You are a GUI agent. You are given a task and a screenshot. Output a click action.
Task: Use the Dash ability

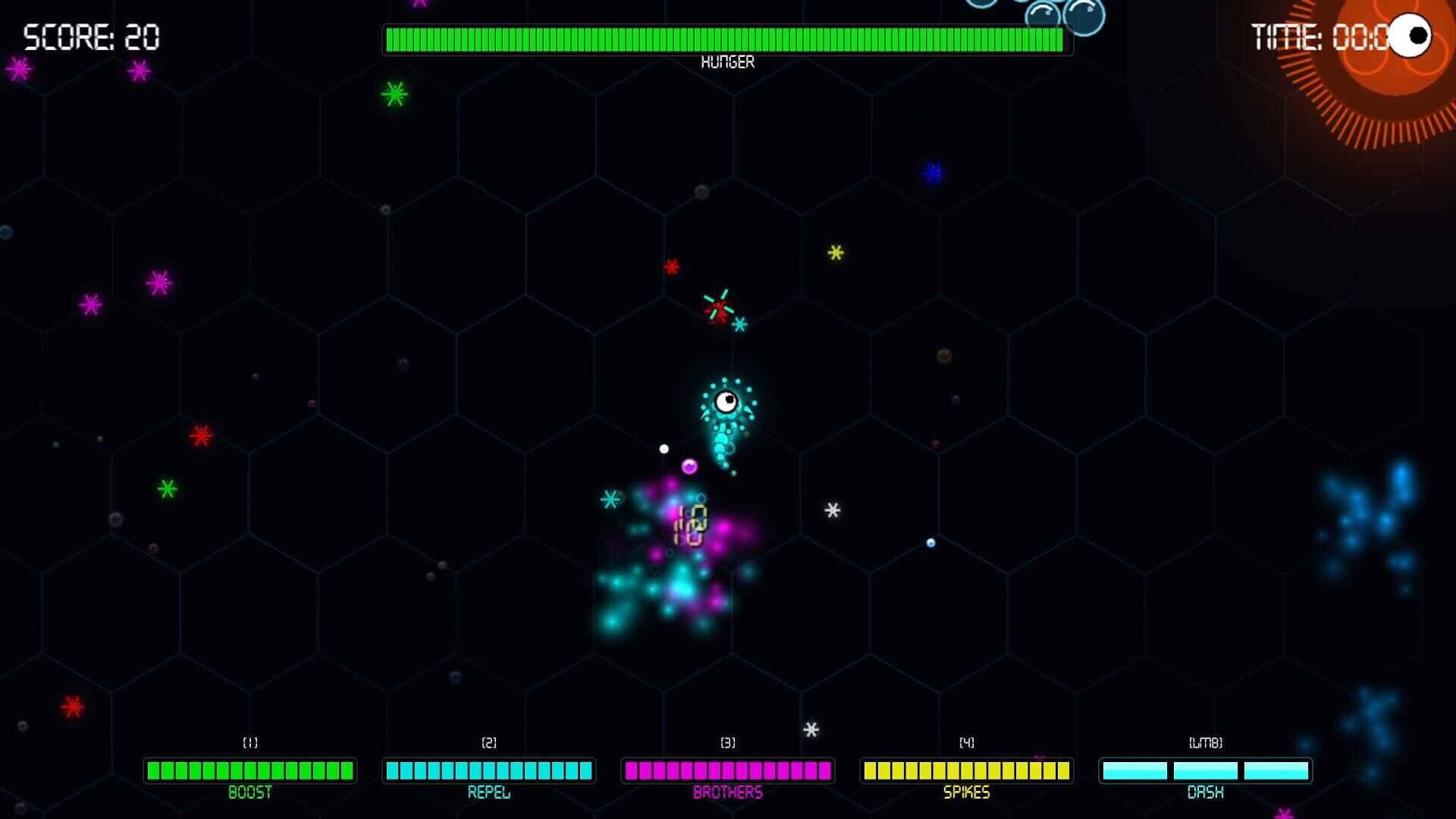click(x=1205, y=770)
